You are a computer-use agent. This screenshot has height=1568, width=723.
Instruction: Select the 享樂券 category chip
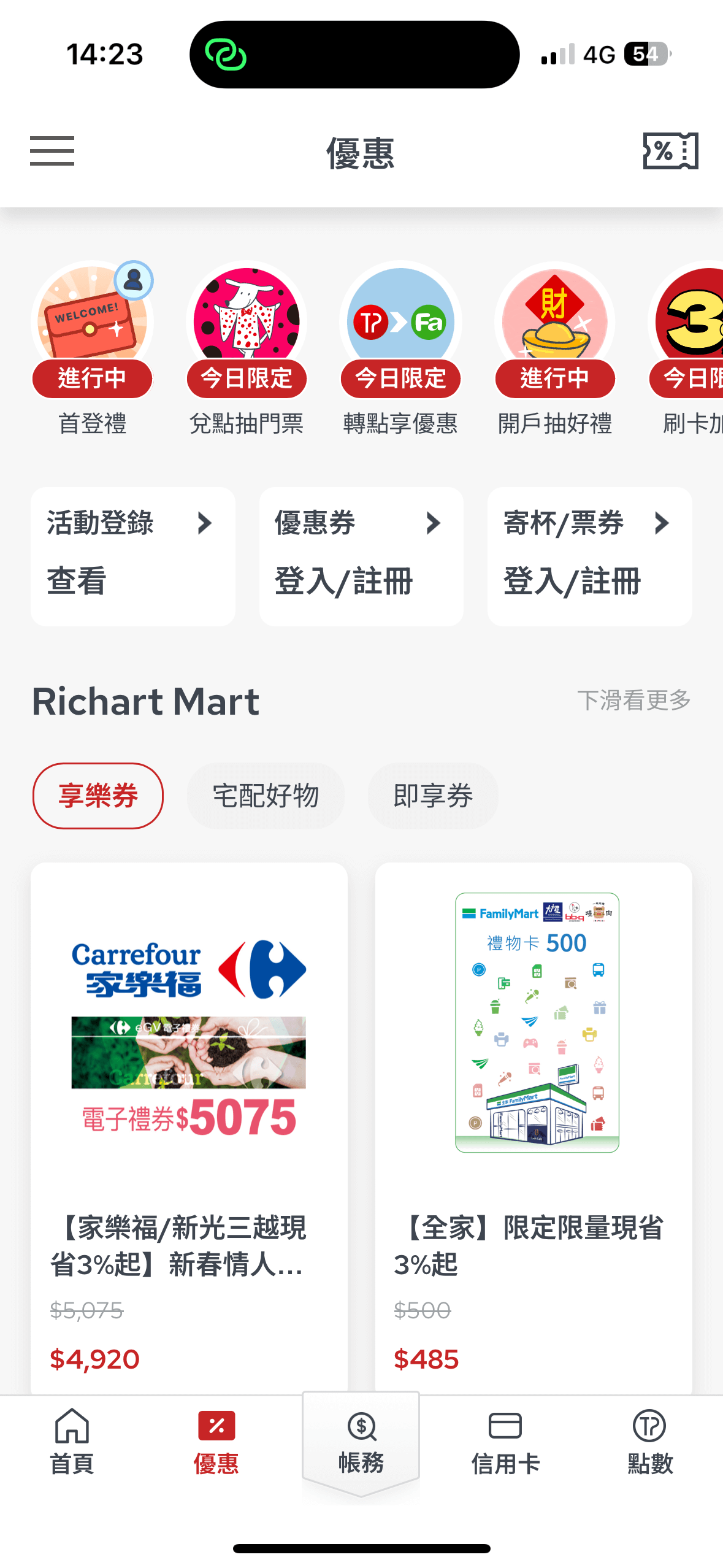pyautogui.click(x=98, y=796)
